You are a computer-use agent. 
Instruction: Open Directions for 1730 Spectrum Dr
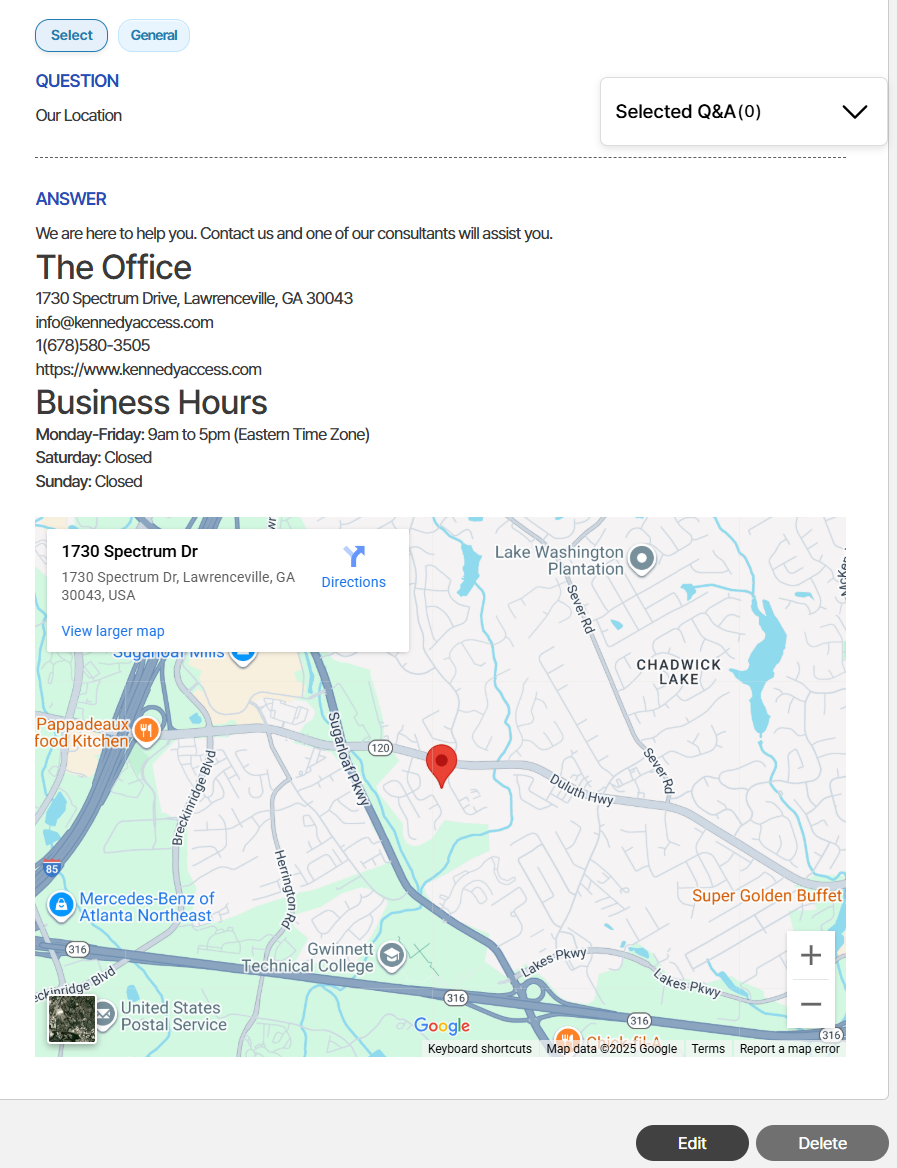click(353, 566)
